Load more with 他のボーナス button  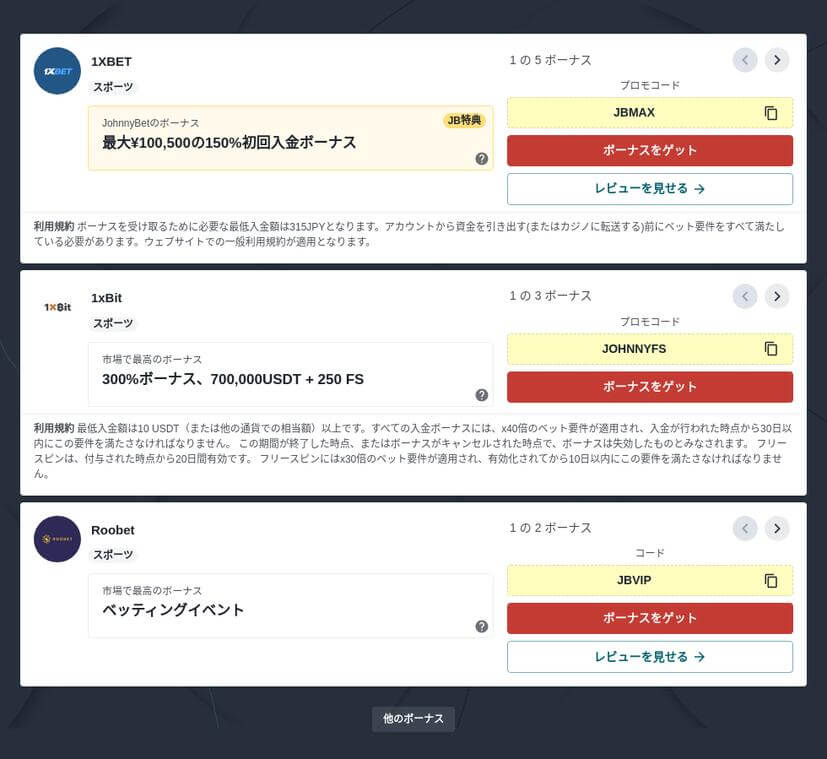(413, 719)
